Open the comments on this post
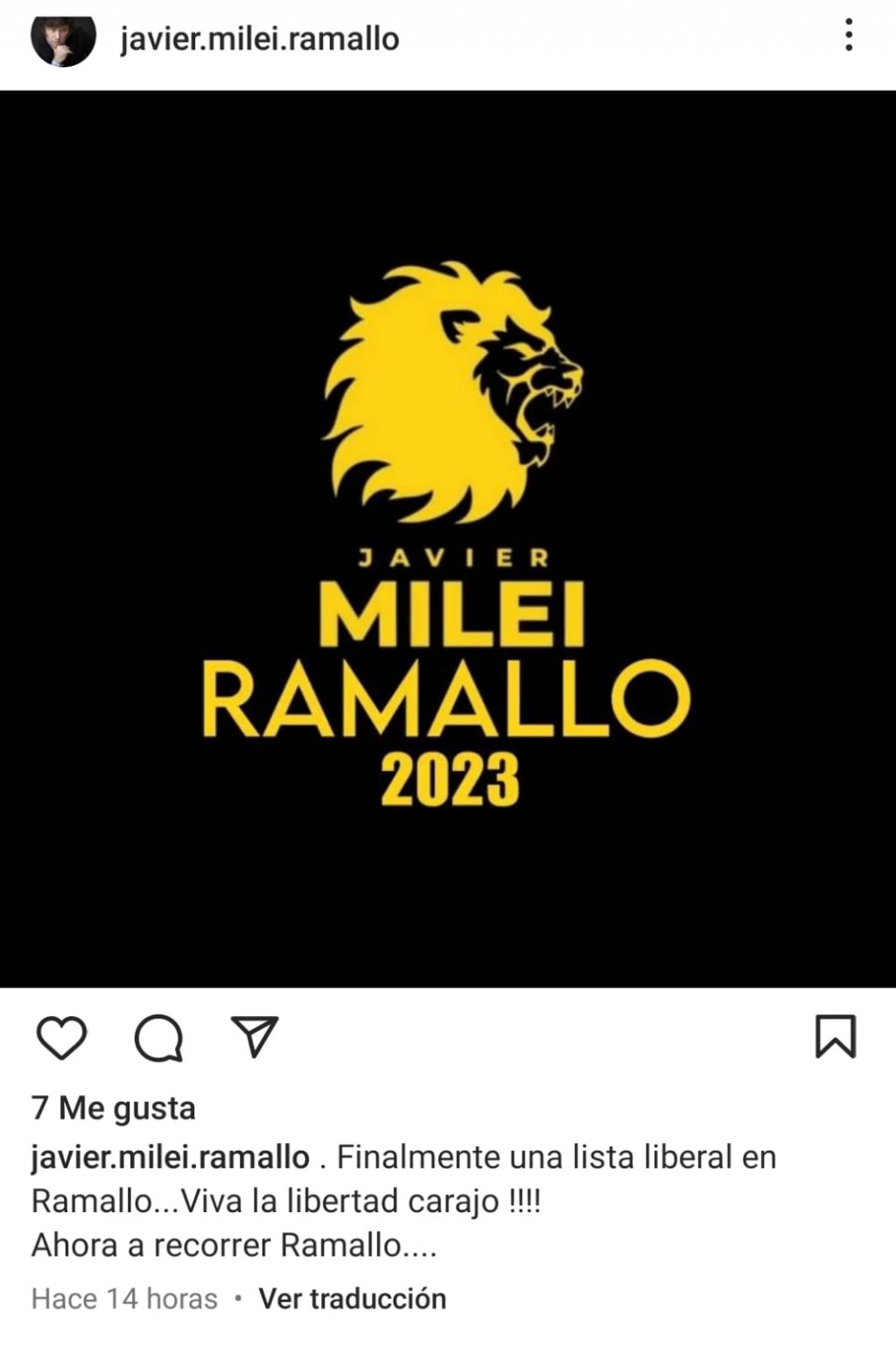896x1346 pixels. [158, 1038]
